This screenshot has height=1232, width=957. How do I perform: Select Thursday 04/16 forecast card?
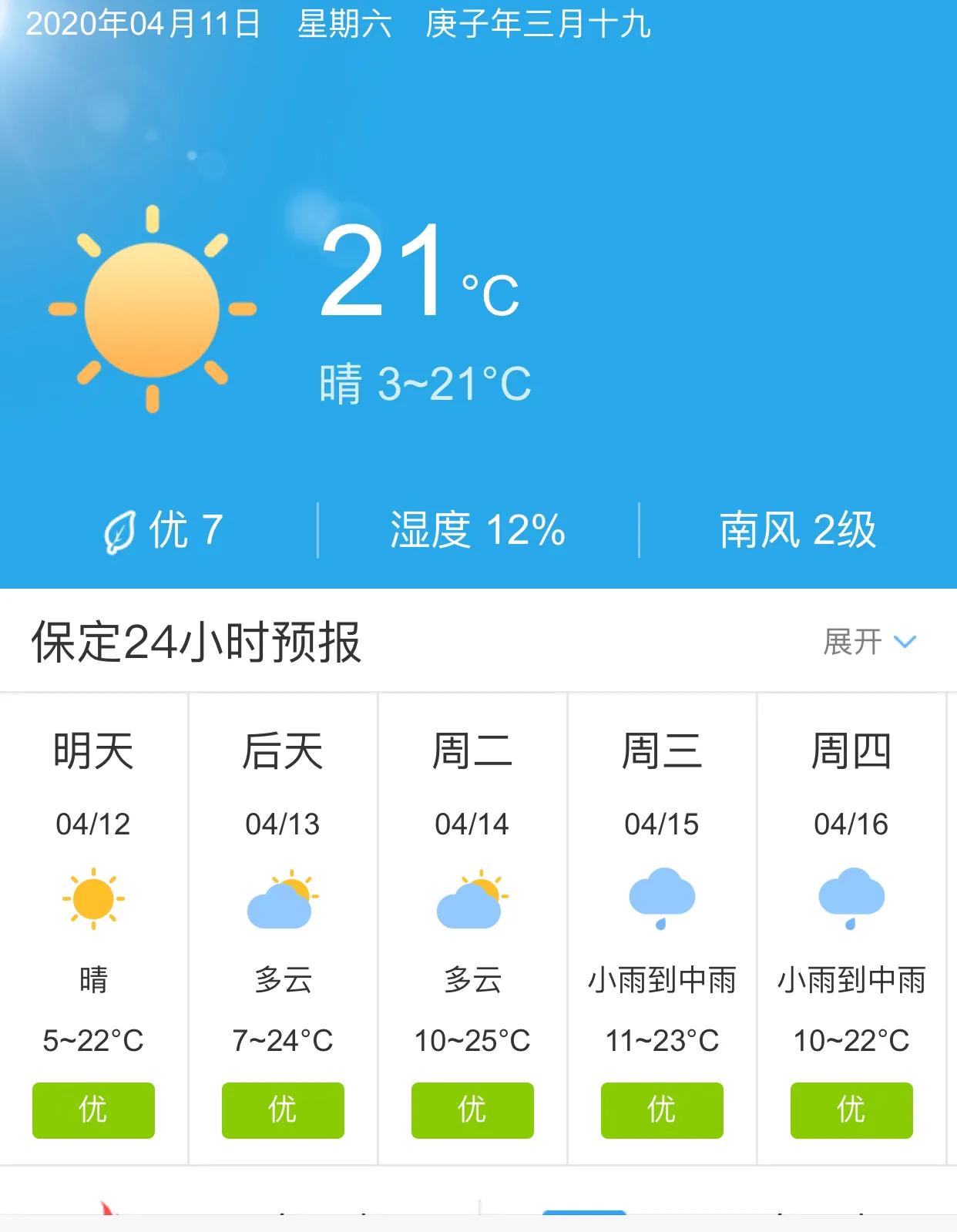(x=851, y=928)
